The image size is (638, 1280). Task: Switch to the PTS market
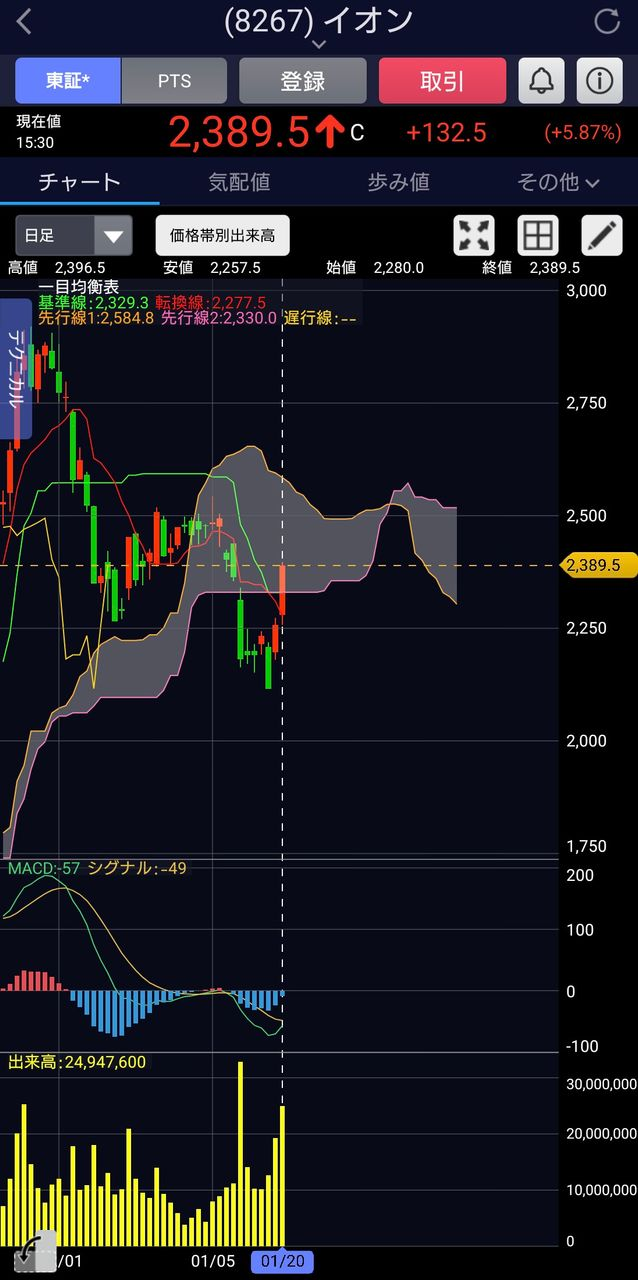174,81
